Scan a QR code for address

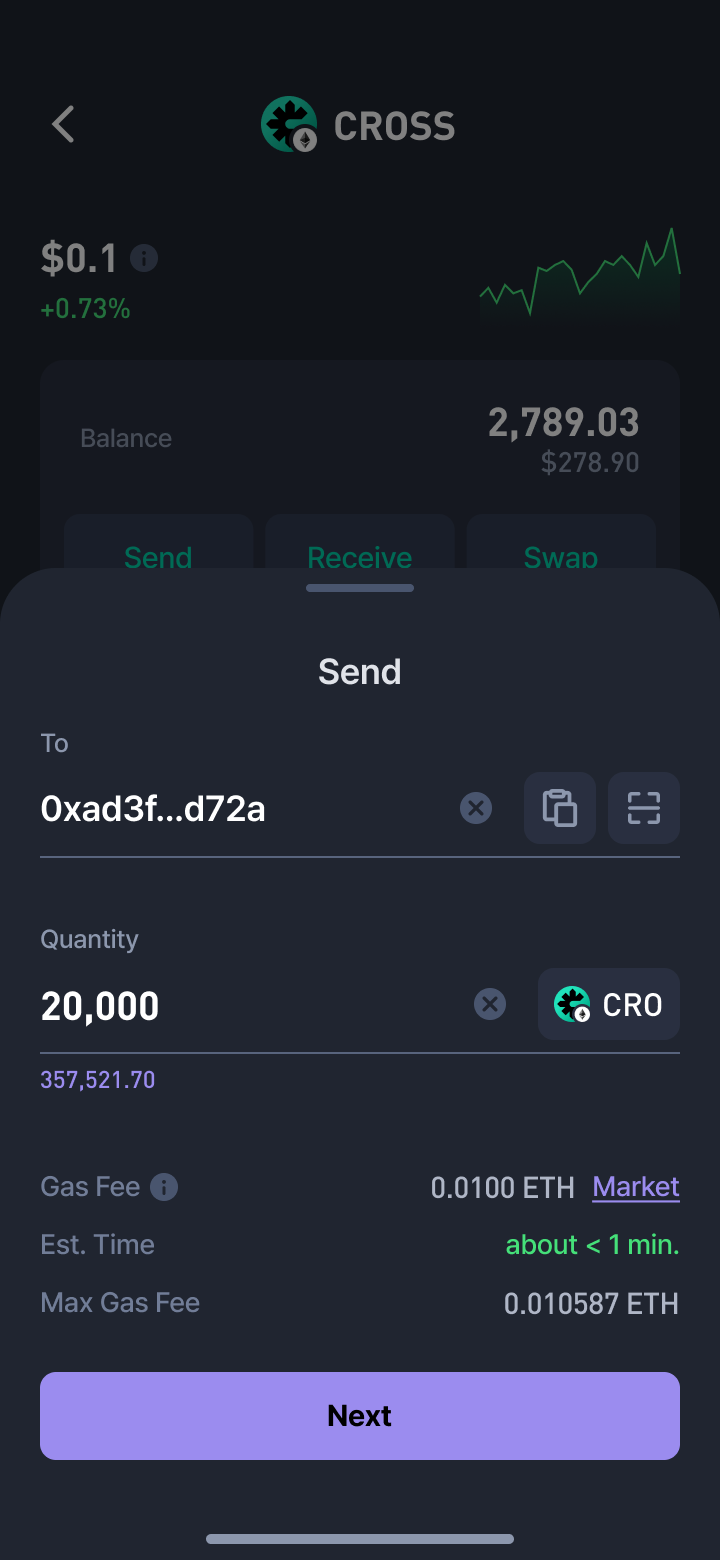point(644,808)
